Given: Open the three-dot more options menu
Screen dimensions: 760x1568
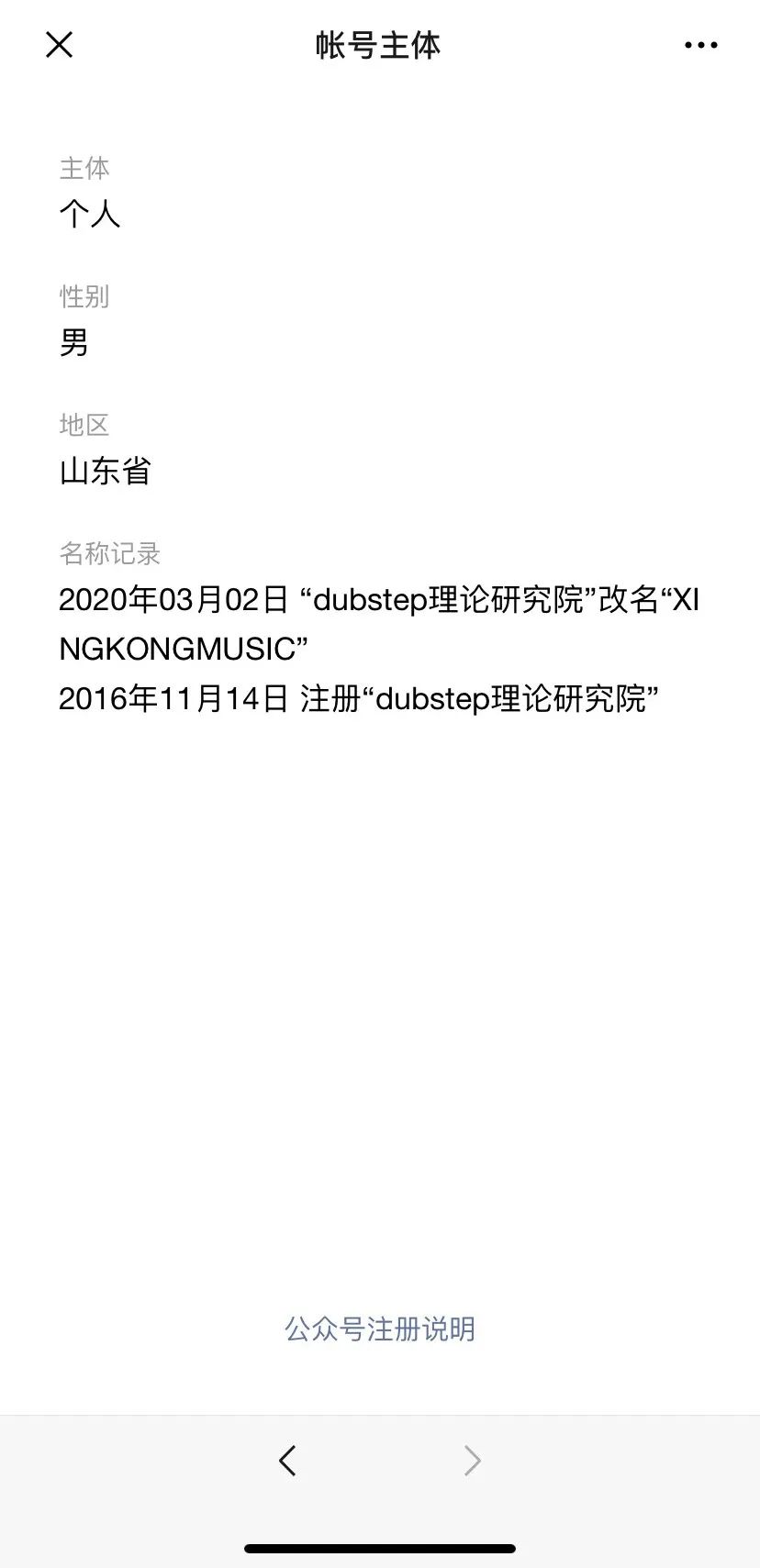Looking at the screenshot, I should click(x=701, y=45).
